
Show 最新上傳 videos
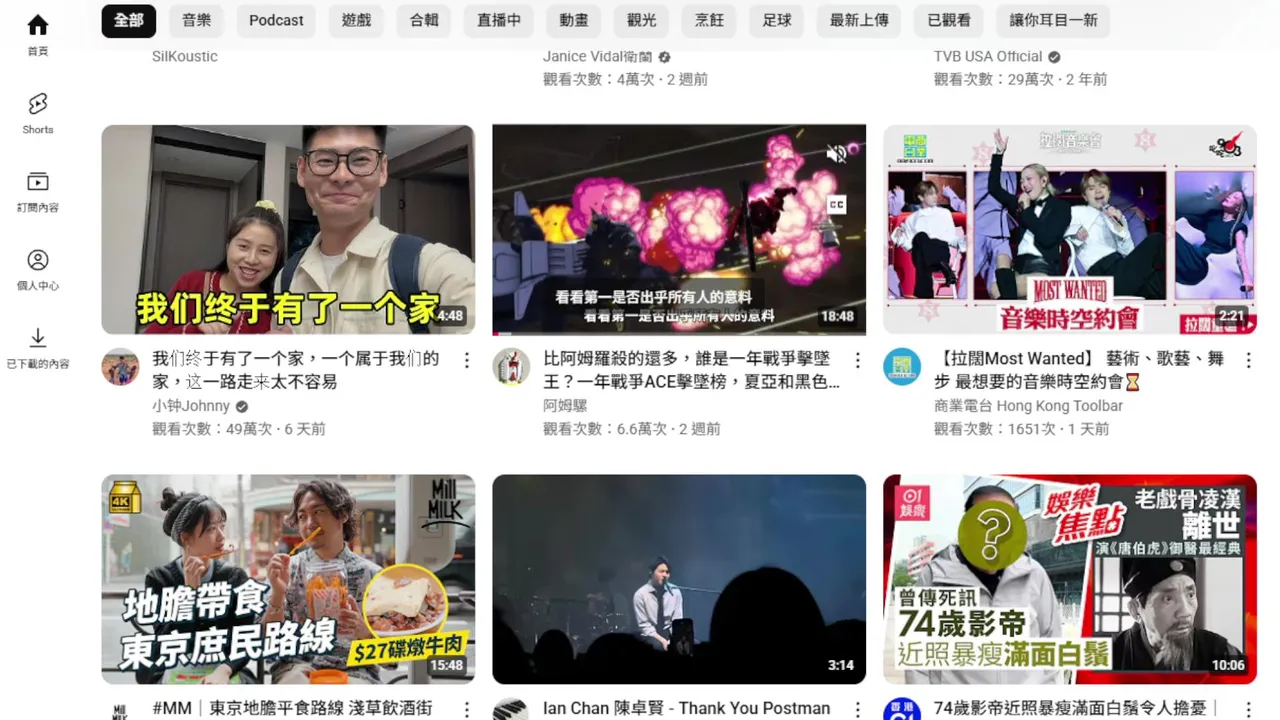pos(859,20)
